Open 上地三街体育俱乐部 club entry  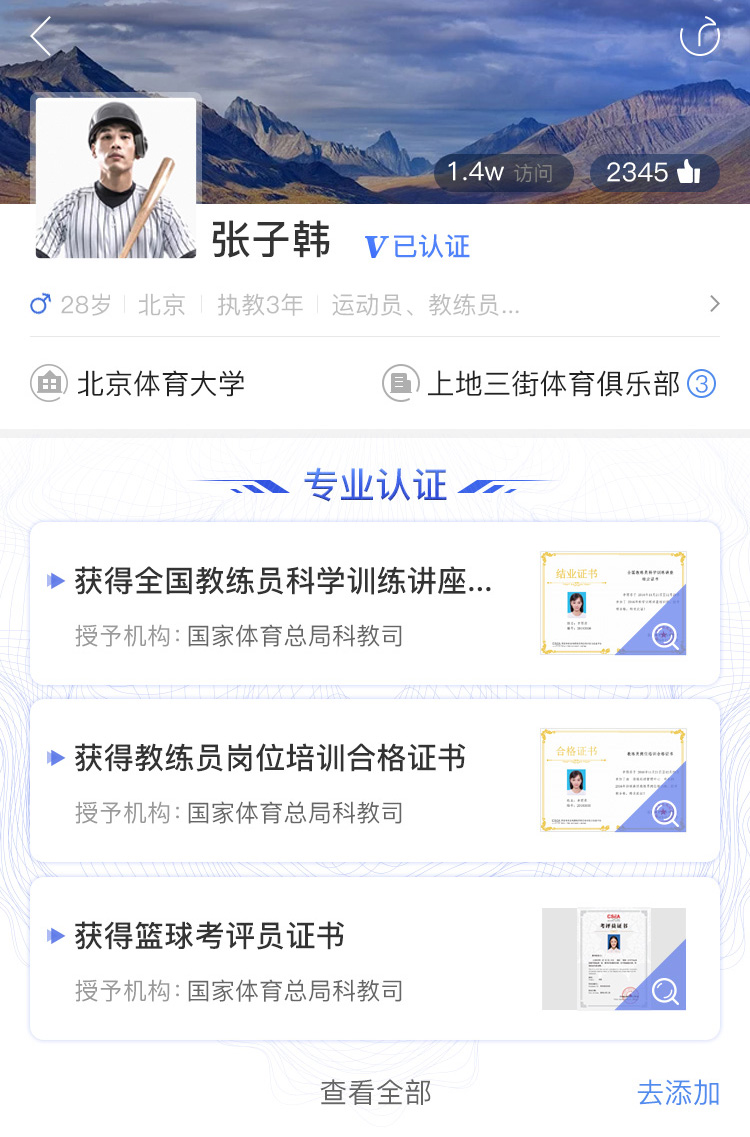(x=550, y=383)
